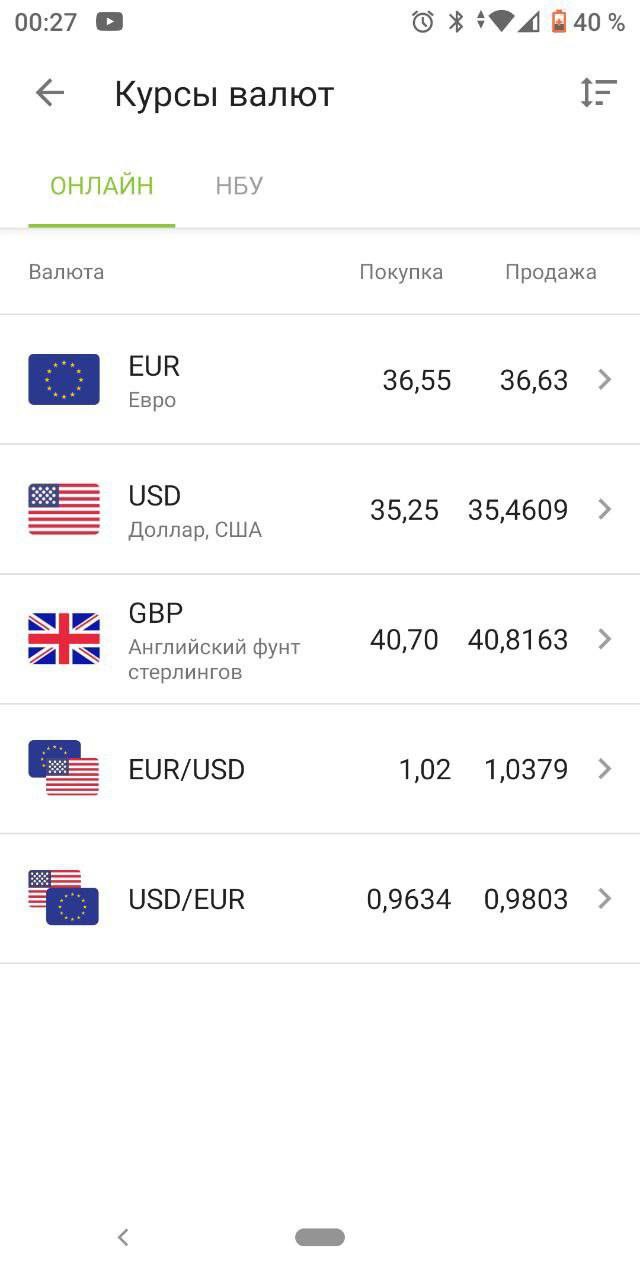This screenshot has height=1280, width=640.
Task: Open the USD Доллар, США row
Action: [320, 510]
